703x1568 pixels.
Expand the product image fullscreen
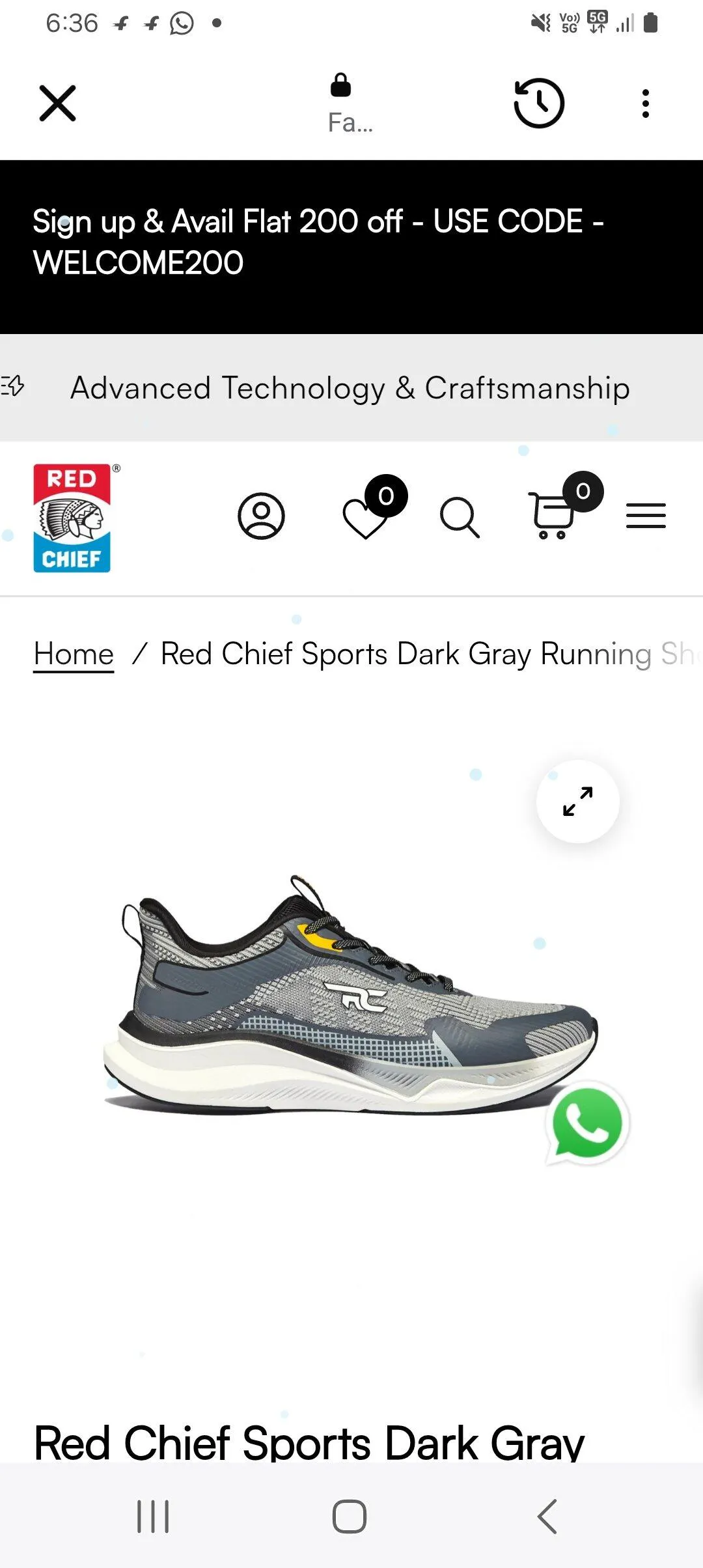(x=578, y=802)
